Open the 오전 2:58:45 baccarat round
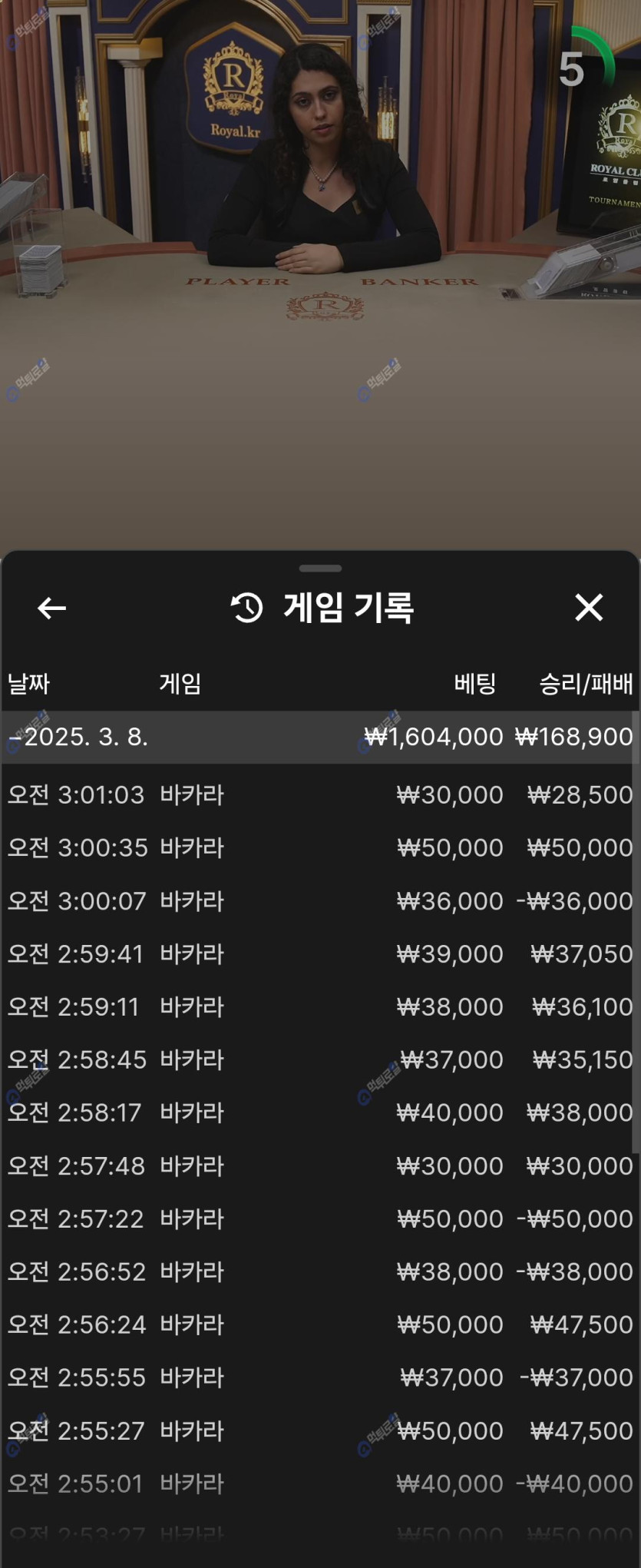This screenshot has height=1568, width=641. pyautogui.click(x=319, y=1059)
